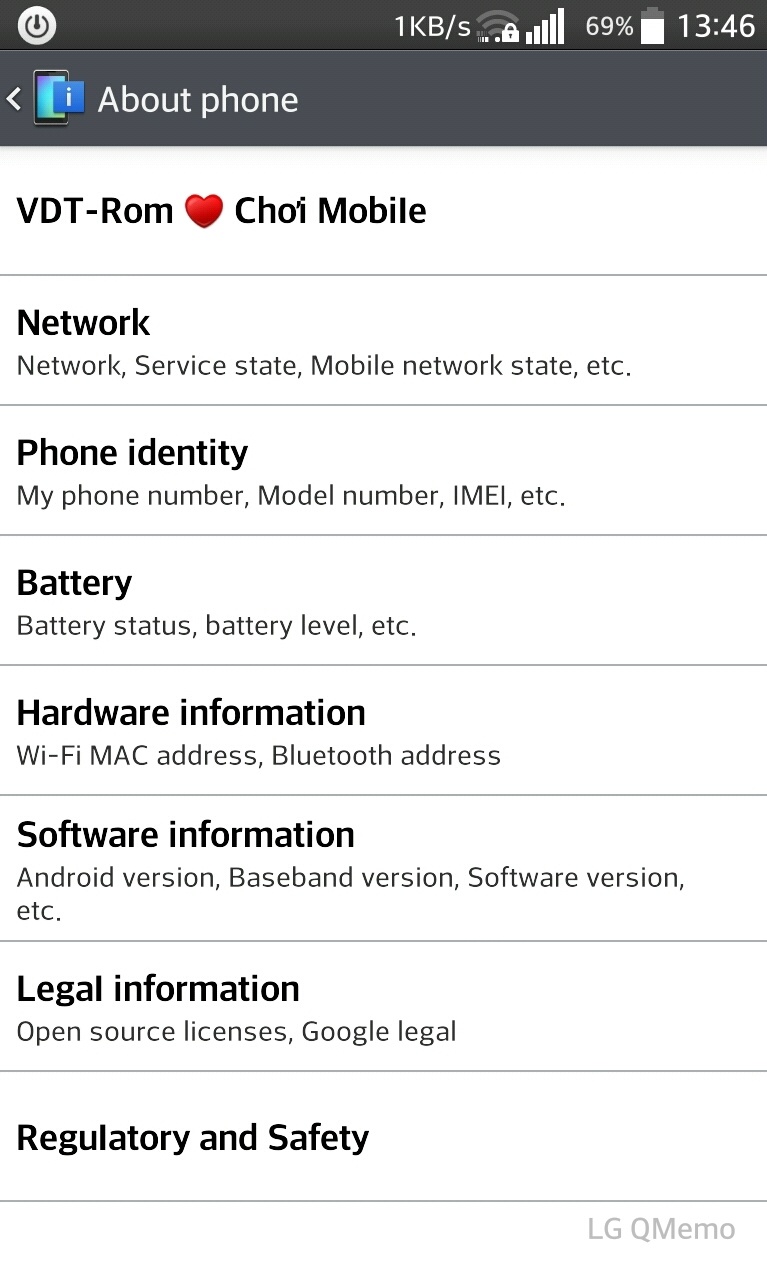Go back using the About phone arrow
Image resolution: width=767 pixels, height=1279 pixels.
(x=14, y=99)
